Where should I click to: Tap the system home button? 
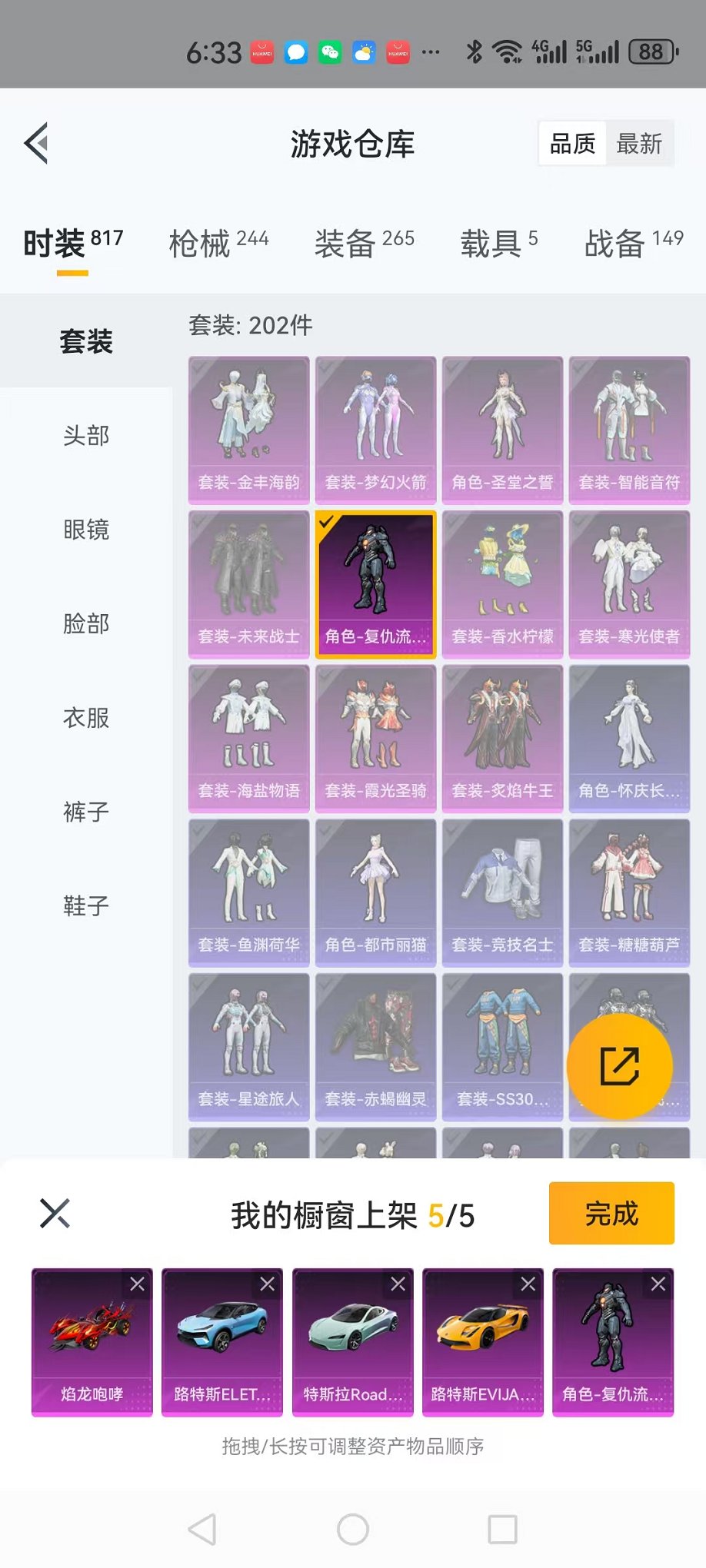[x=353, y=1530]
